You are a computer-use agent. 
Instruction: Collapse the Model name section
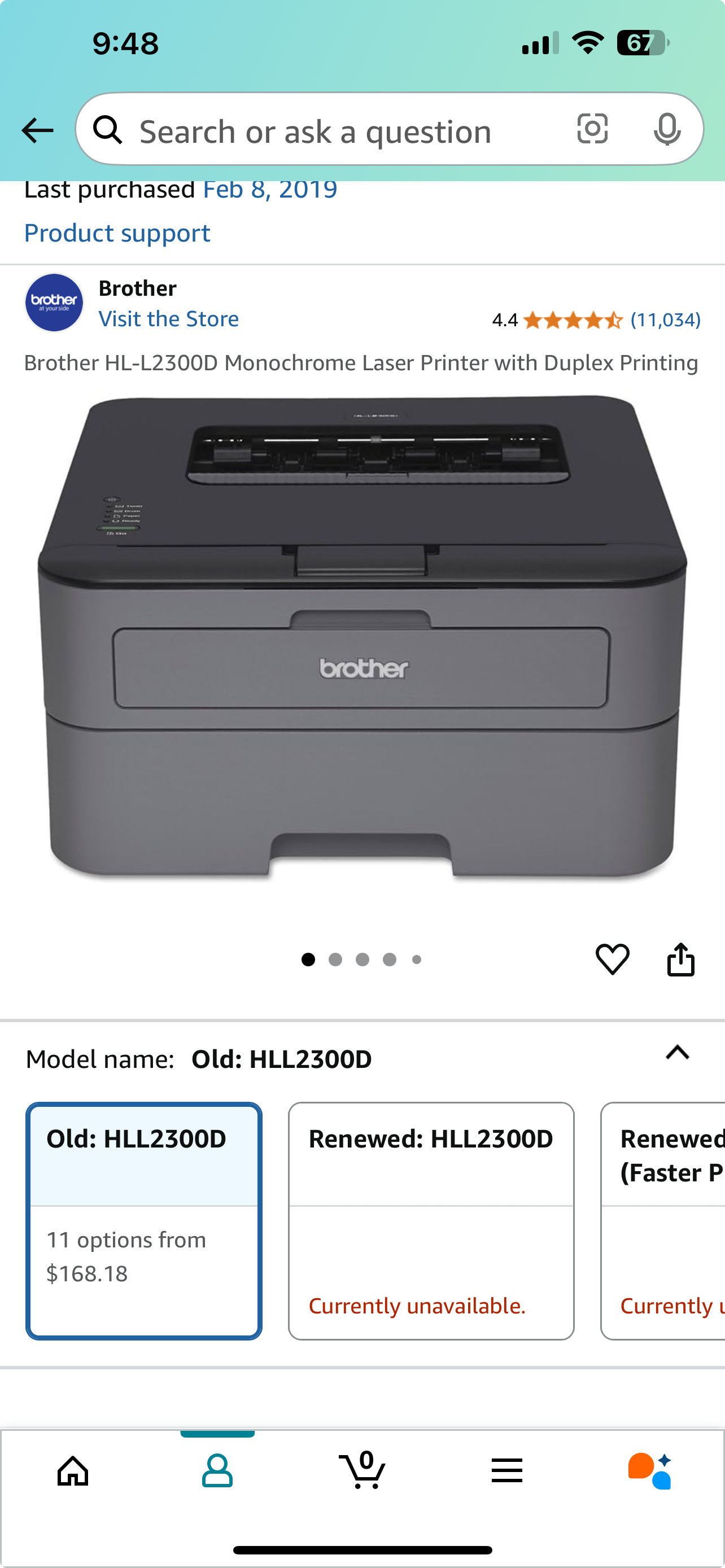(677, 1053)
